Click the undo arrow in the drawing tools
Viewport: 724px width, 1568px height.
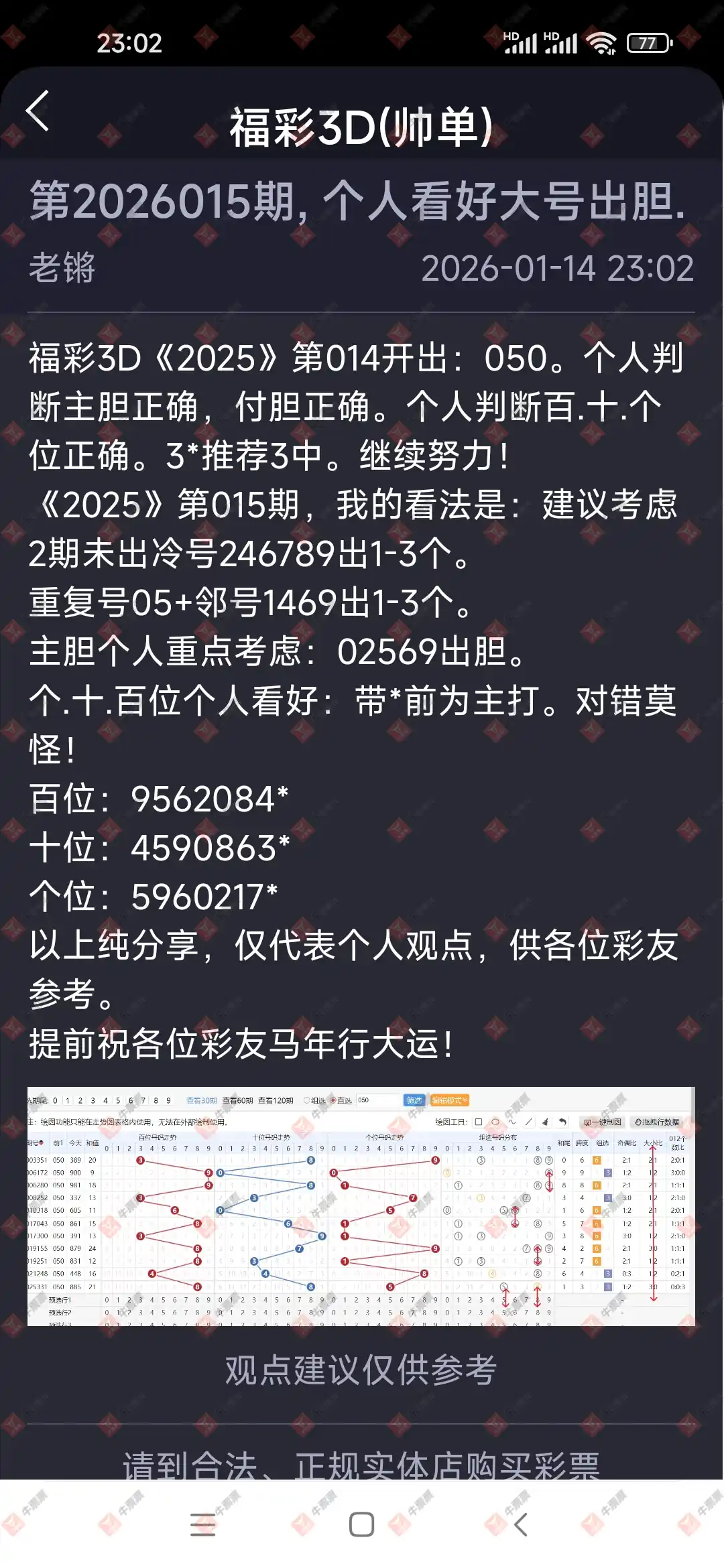(x=562, y=1121)
